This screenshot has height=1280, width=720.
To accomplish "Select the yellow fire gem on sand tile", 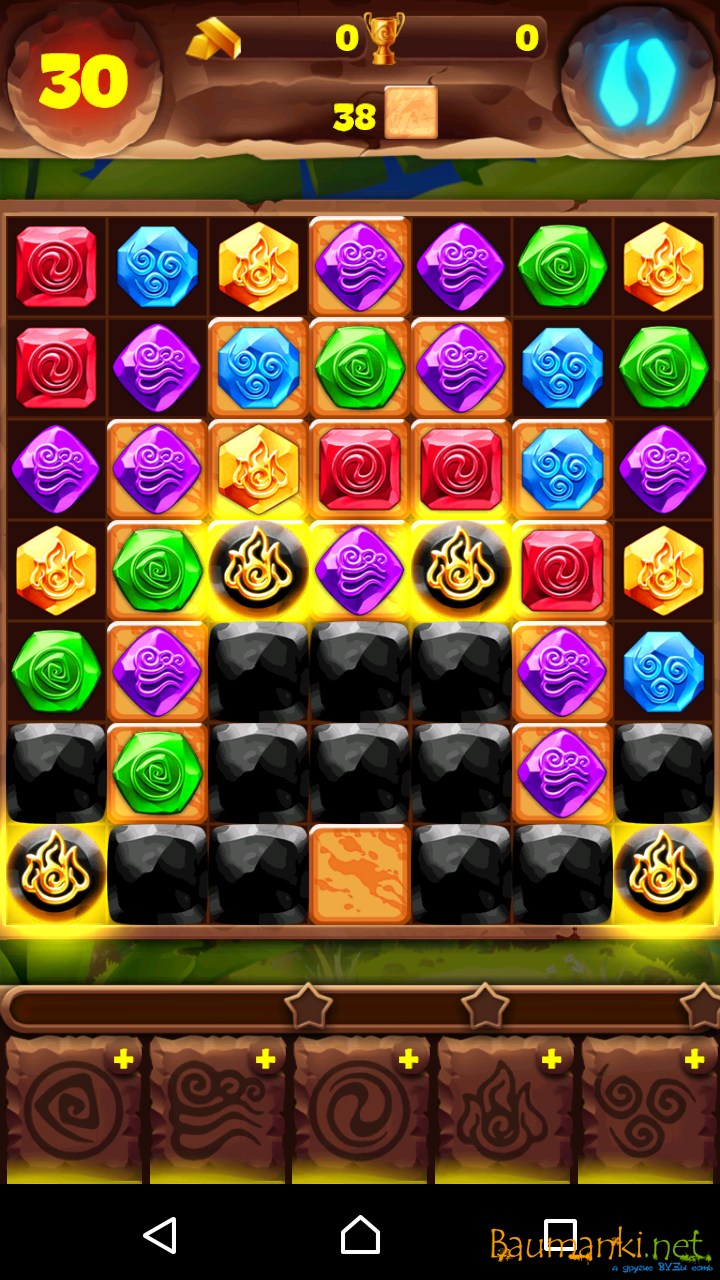I will point(258,469).
